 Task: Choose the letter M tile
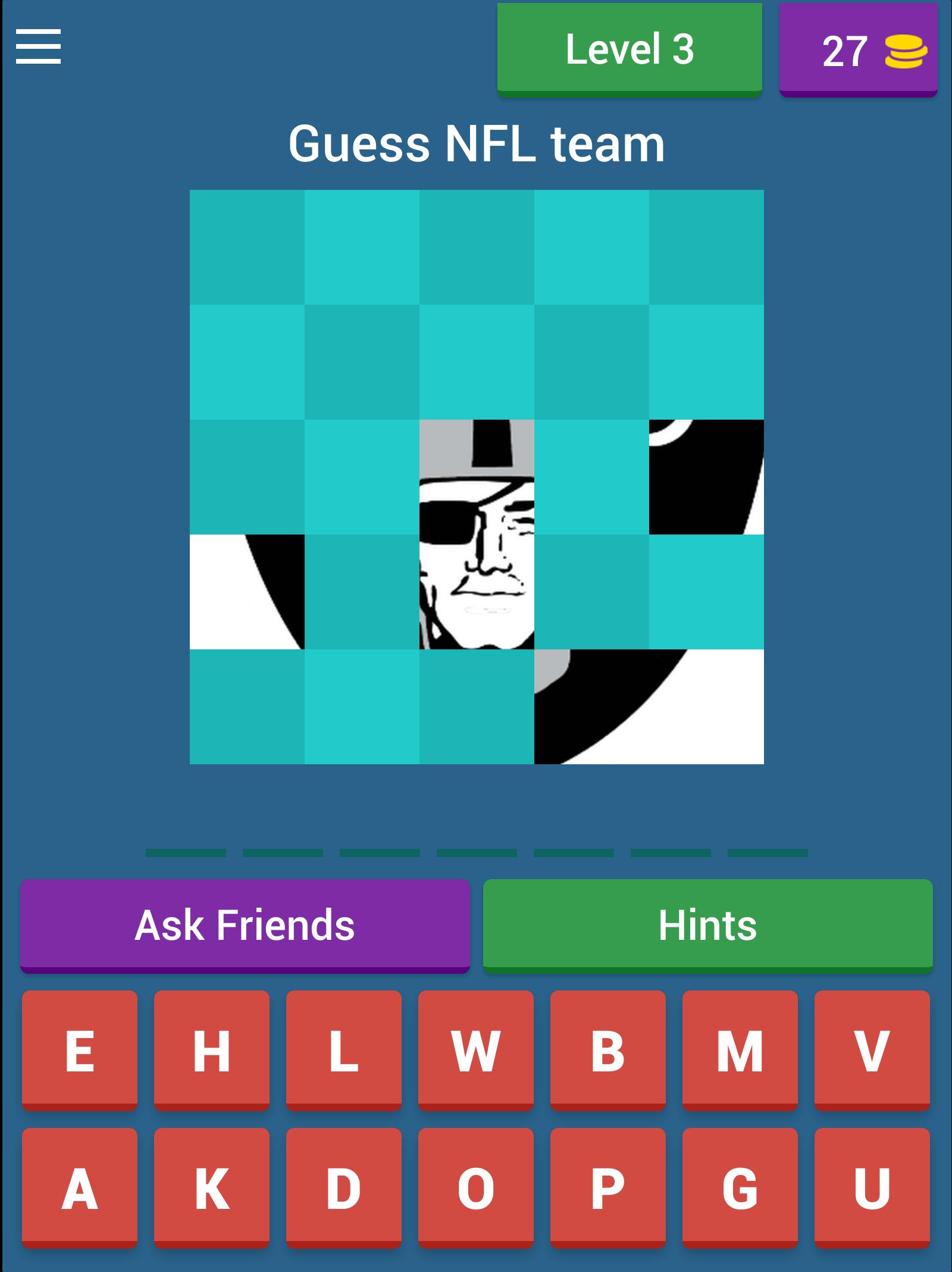click(740, 1050)
